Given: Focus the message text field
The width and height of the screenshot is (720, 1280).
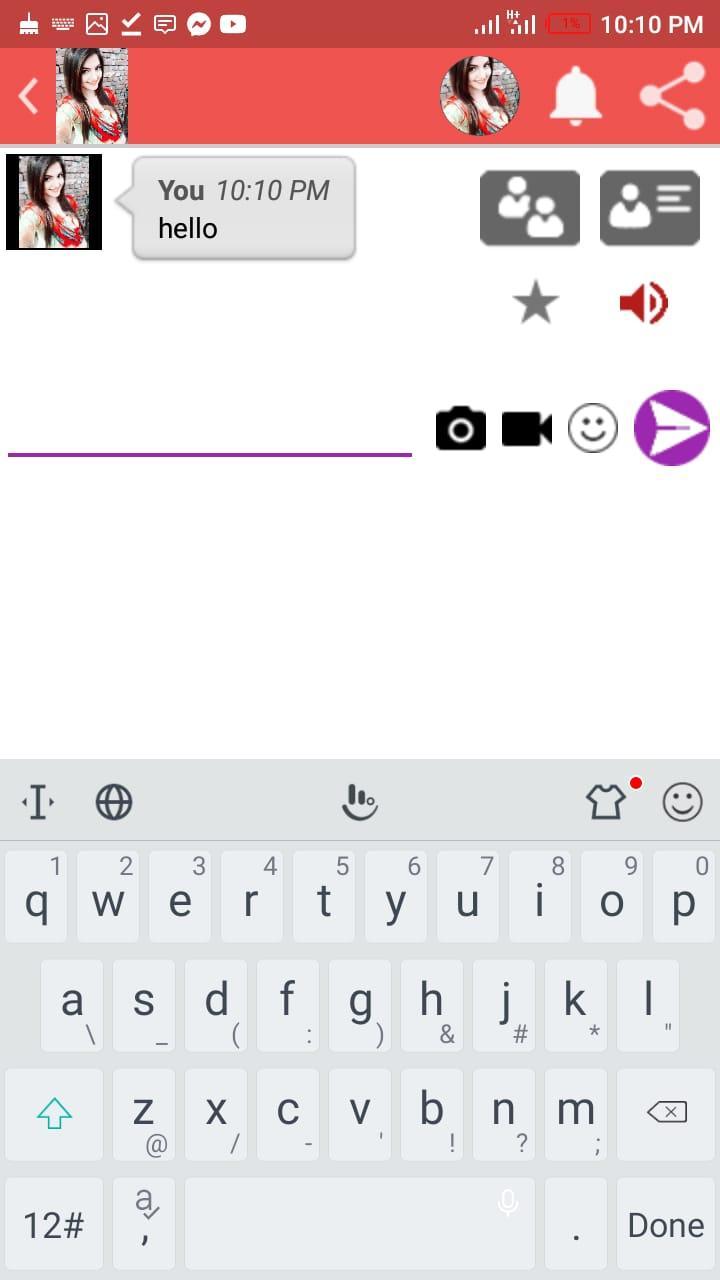Looking at the screenshot, I should [x=210, y=432].
